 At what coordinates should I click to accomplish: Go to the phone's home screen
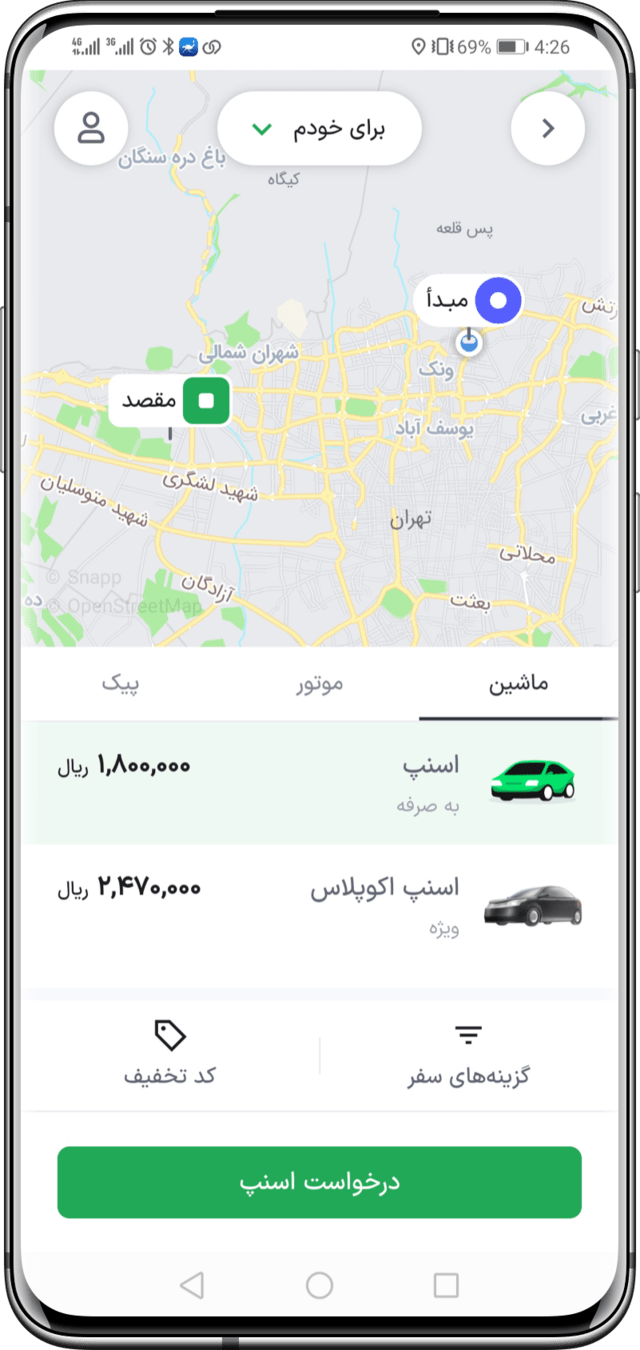pos(319,1285)
